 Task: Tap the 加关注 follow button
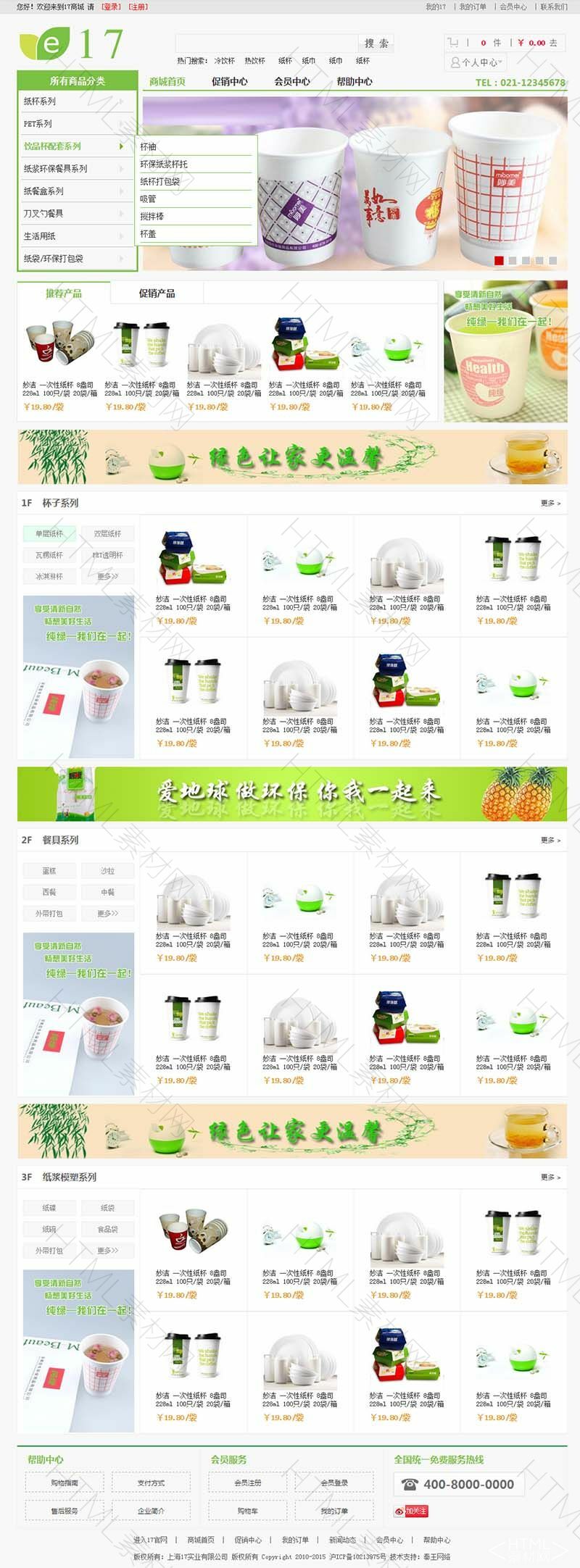pos(411,1511)
